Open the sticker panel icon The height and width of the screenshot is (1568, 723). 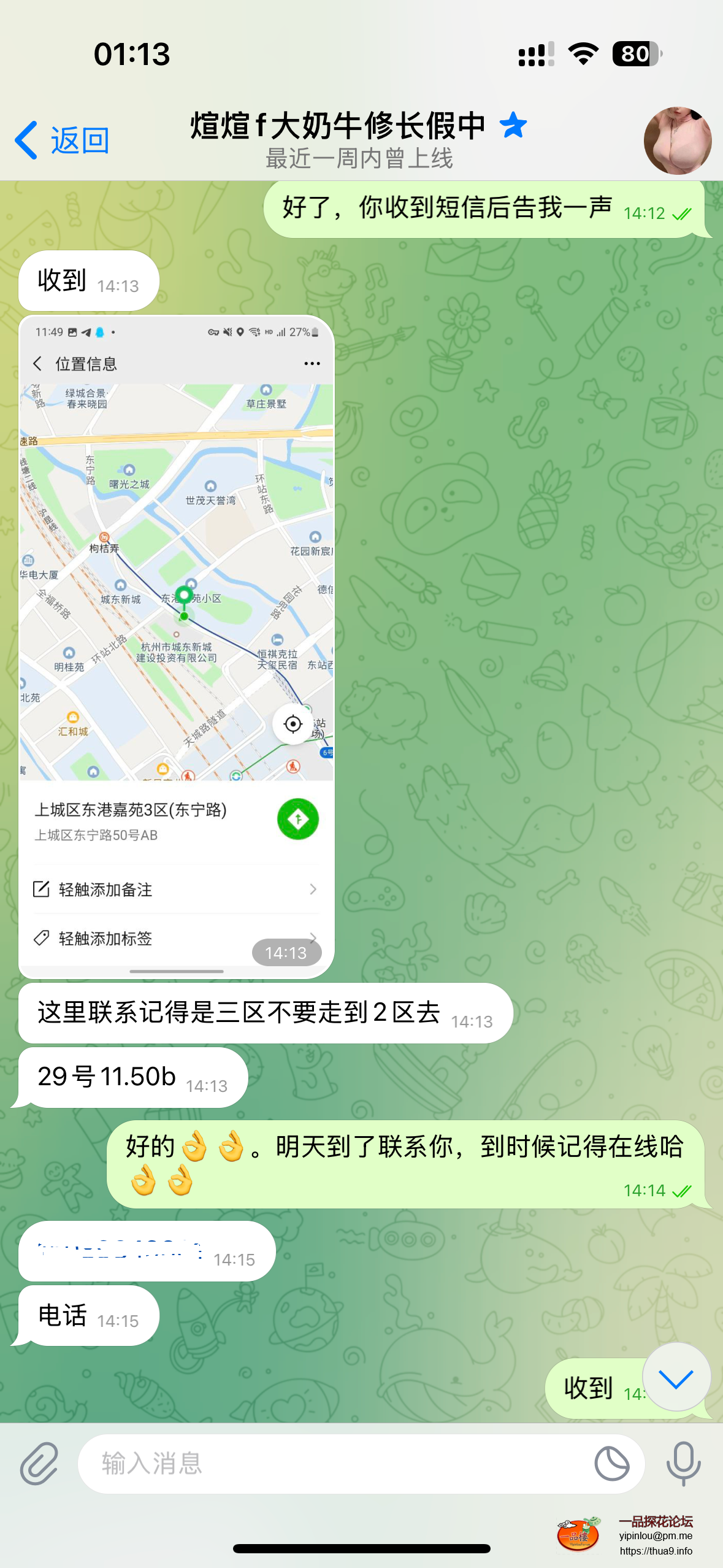[x=611, y=1464]
